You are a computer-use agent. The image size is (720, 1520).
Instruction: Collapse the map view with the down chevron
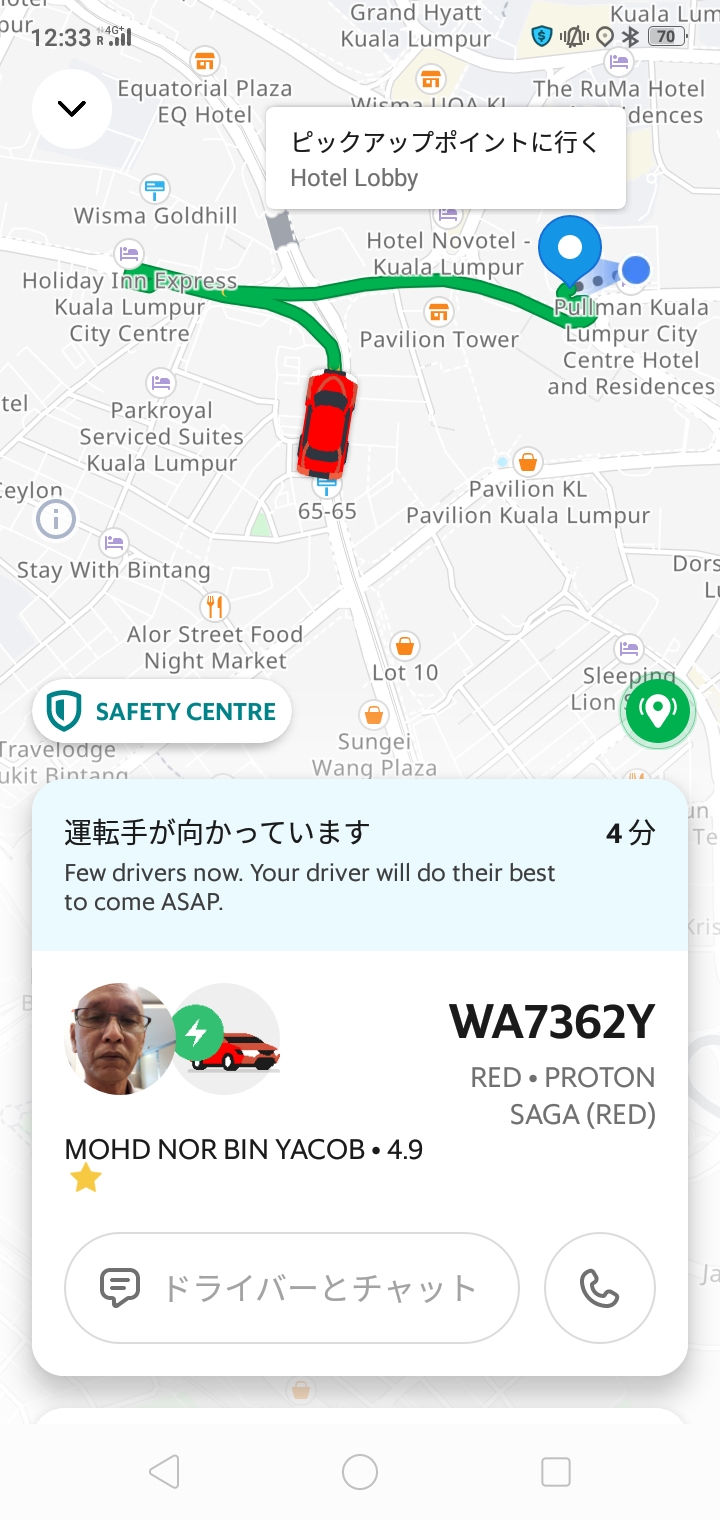(x=72, y=109)
